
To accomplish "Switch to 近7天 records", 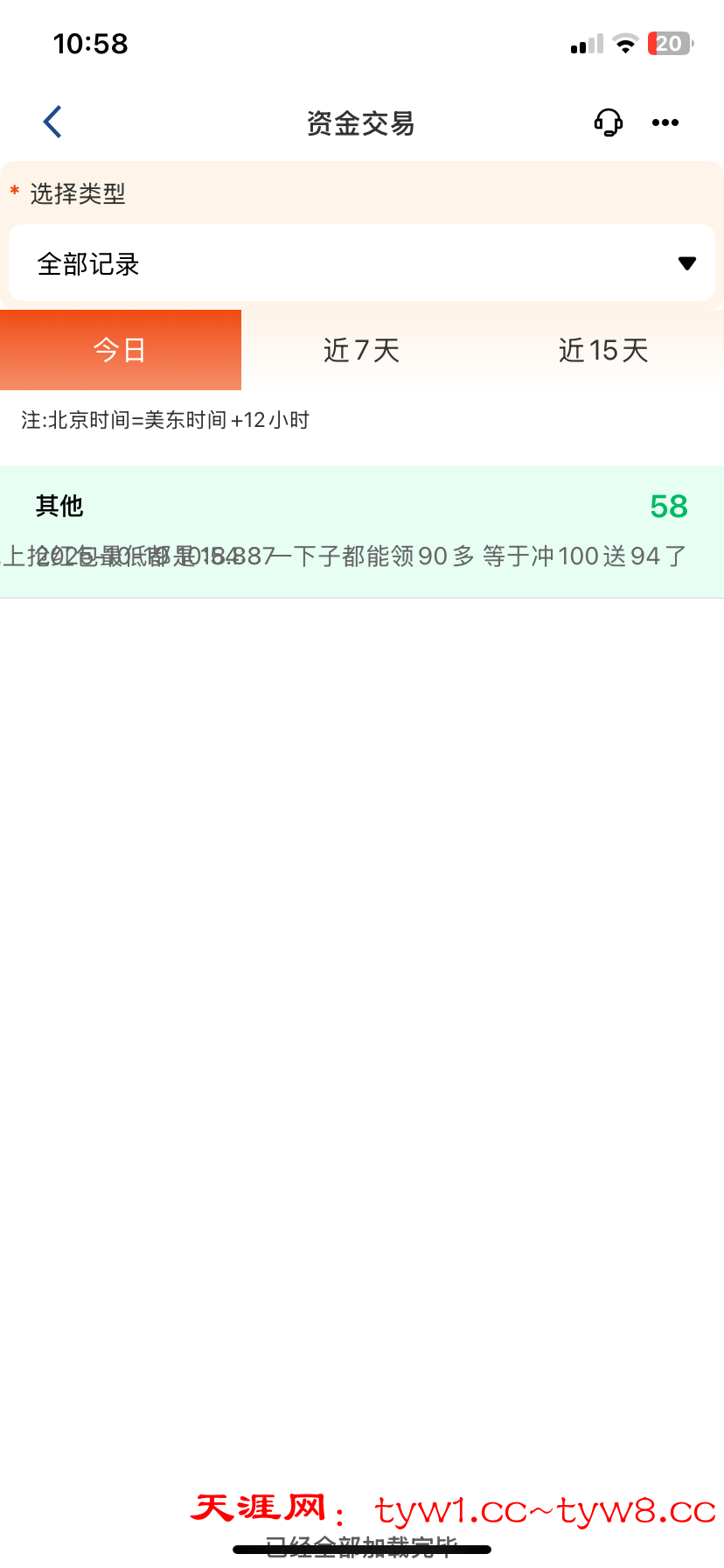I will [361, 350].
